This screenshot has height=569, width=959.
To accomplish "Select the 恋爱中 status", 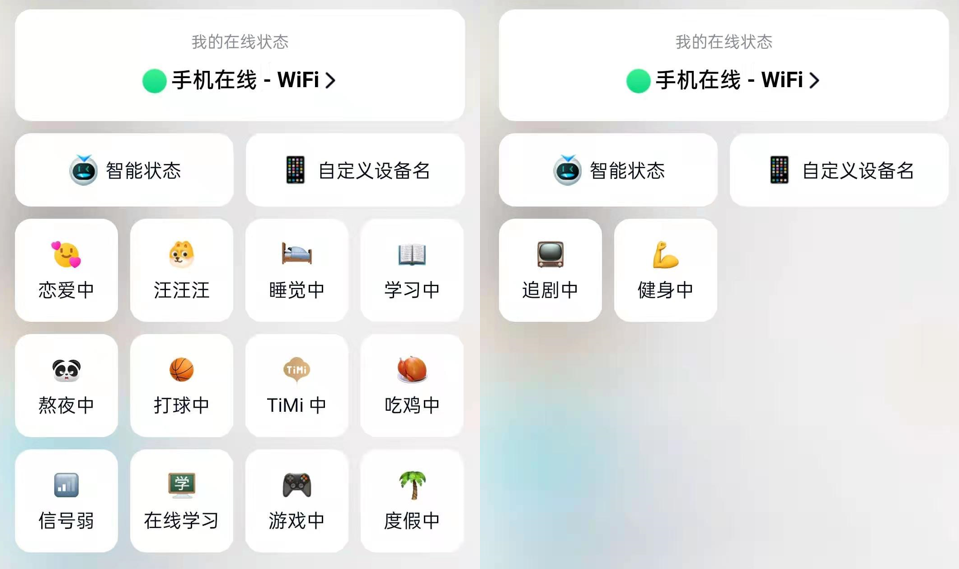I will click(66, 271).
